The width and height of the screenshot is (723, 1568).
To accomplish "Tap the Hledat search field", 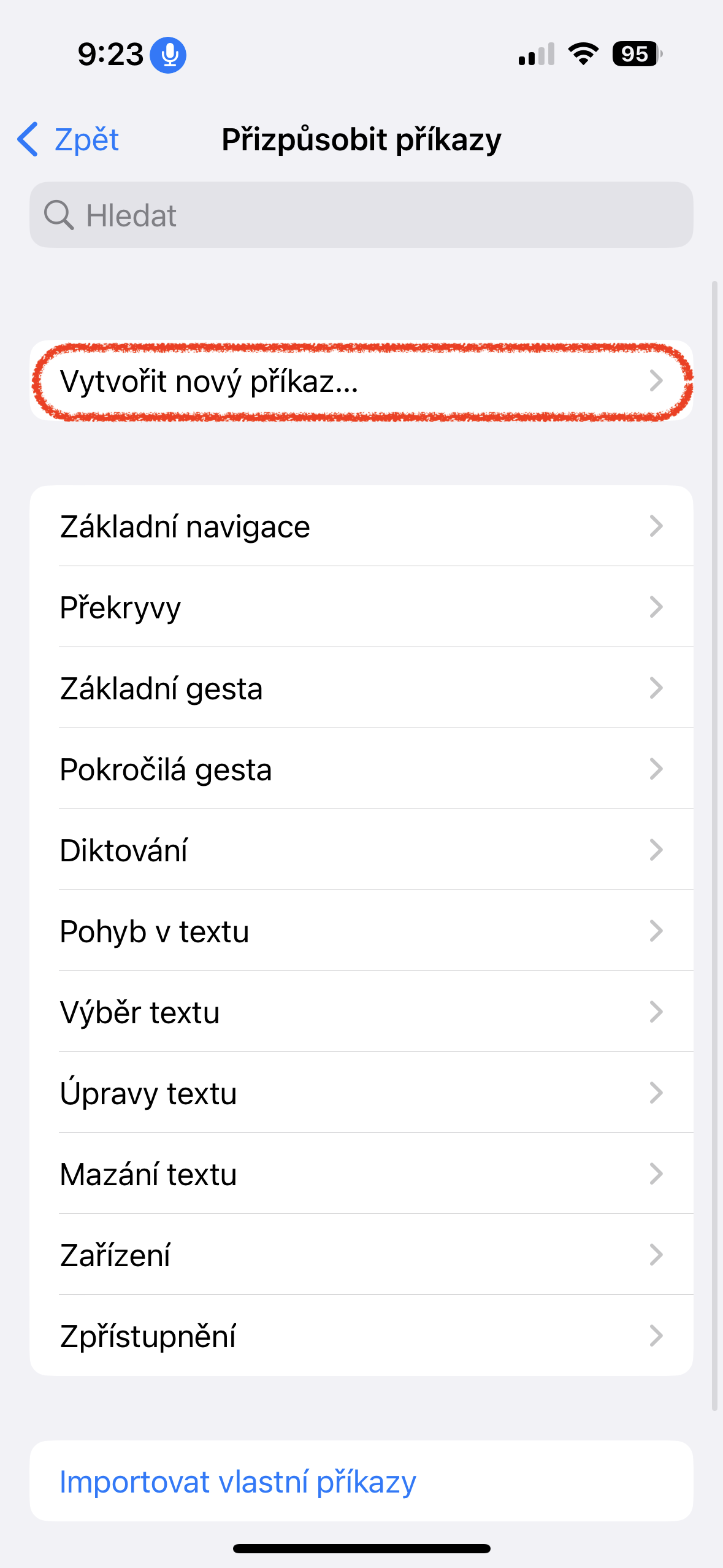I will point(361,215).
